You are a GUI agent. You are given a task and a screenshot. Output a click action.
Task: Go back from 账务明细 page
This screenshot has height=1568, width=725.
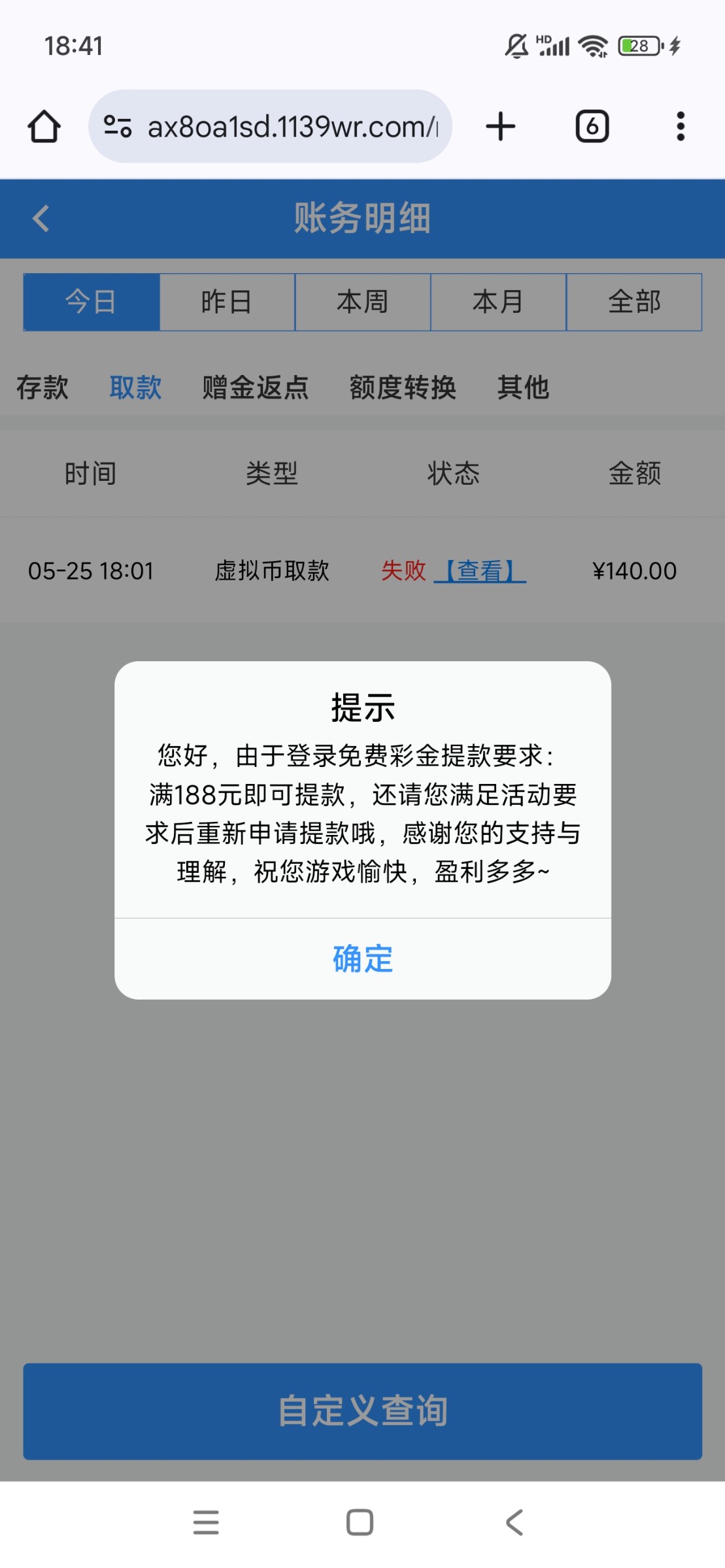click(41, 218)
